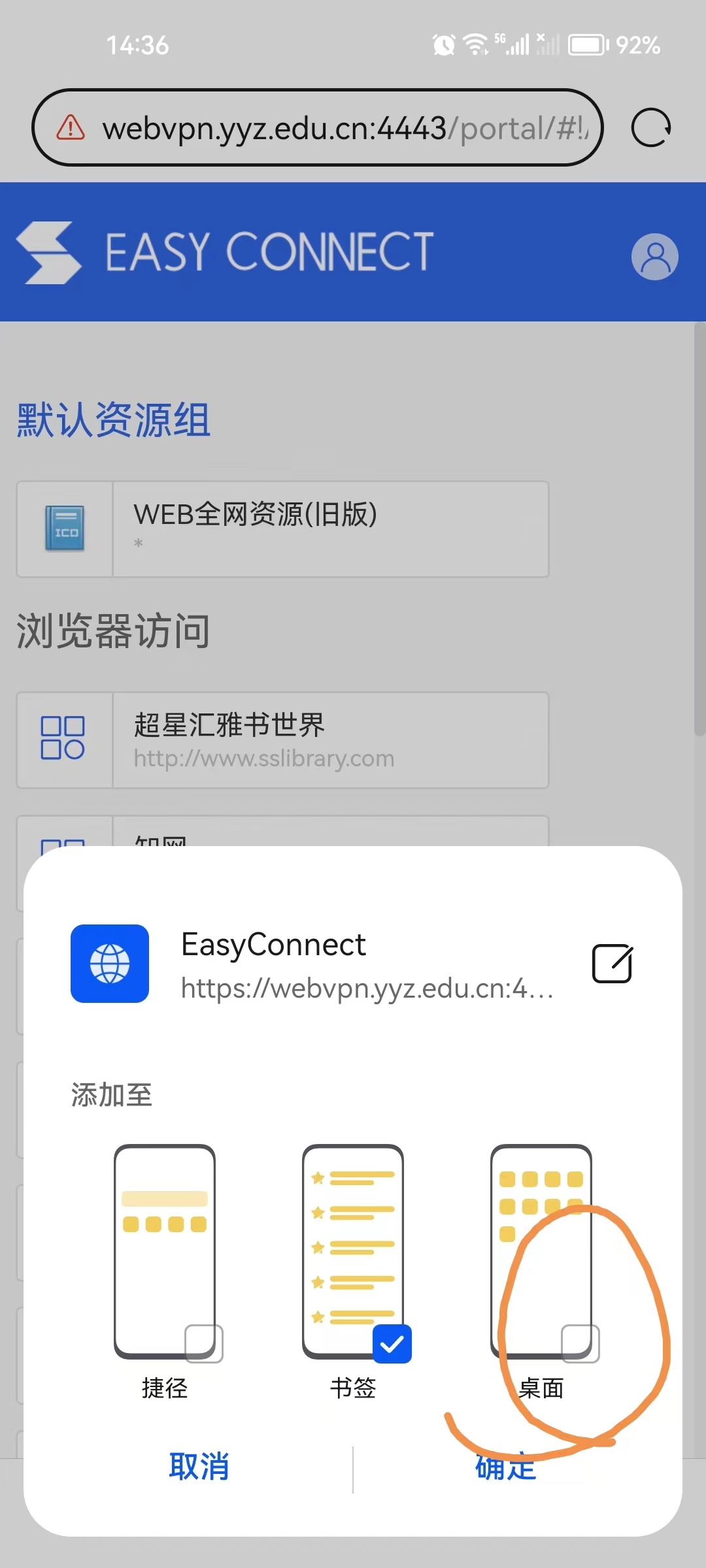Tap the webvpn.yyz.edu.cn address bar
Image resolution: width=706 pixels, height=1568 pixels.
click(x=327, y=128)
